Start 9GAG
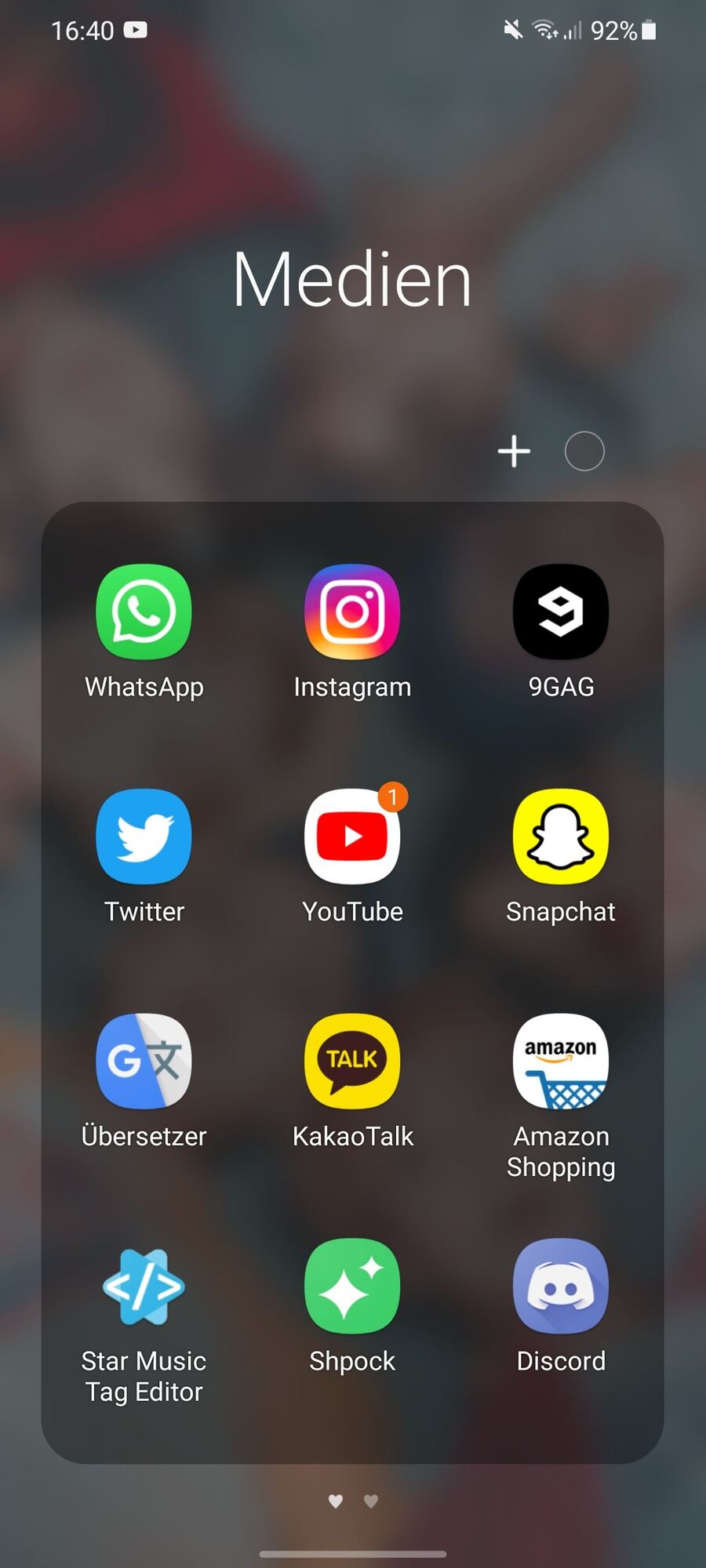The height and width of the screenshot is (1568, 706). click(561, 612)
